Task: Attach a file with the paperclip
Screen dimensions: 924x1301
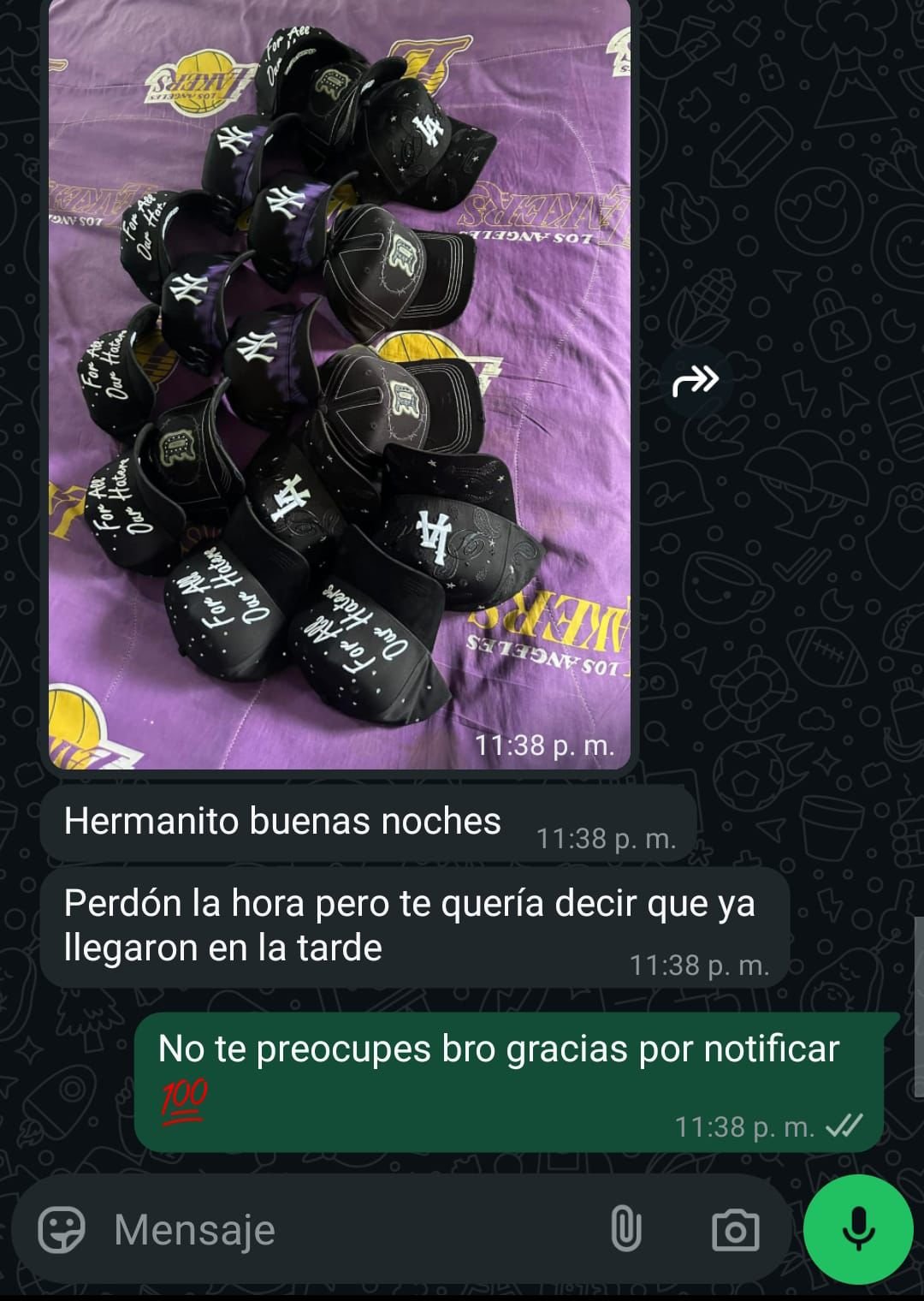Action: pos(625,1230)
